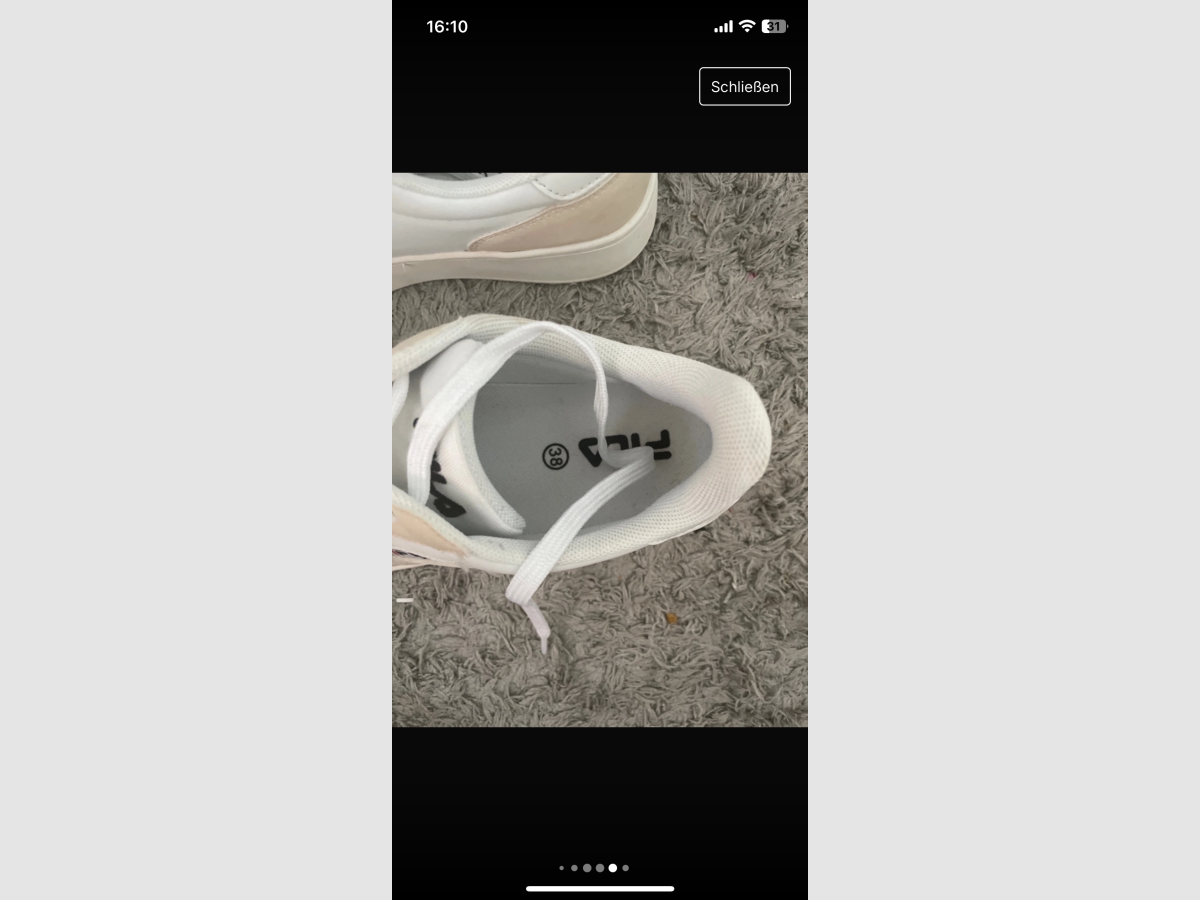This screenshot has width=1200, height=900.
Task: Close the image viewer with Schließen
Action: pyautogui.click(x=744, y=86)
